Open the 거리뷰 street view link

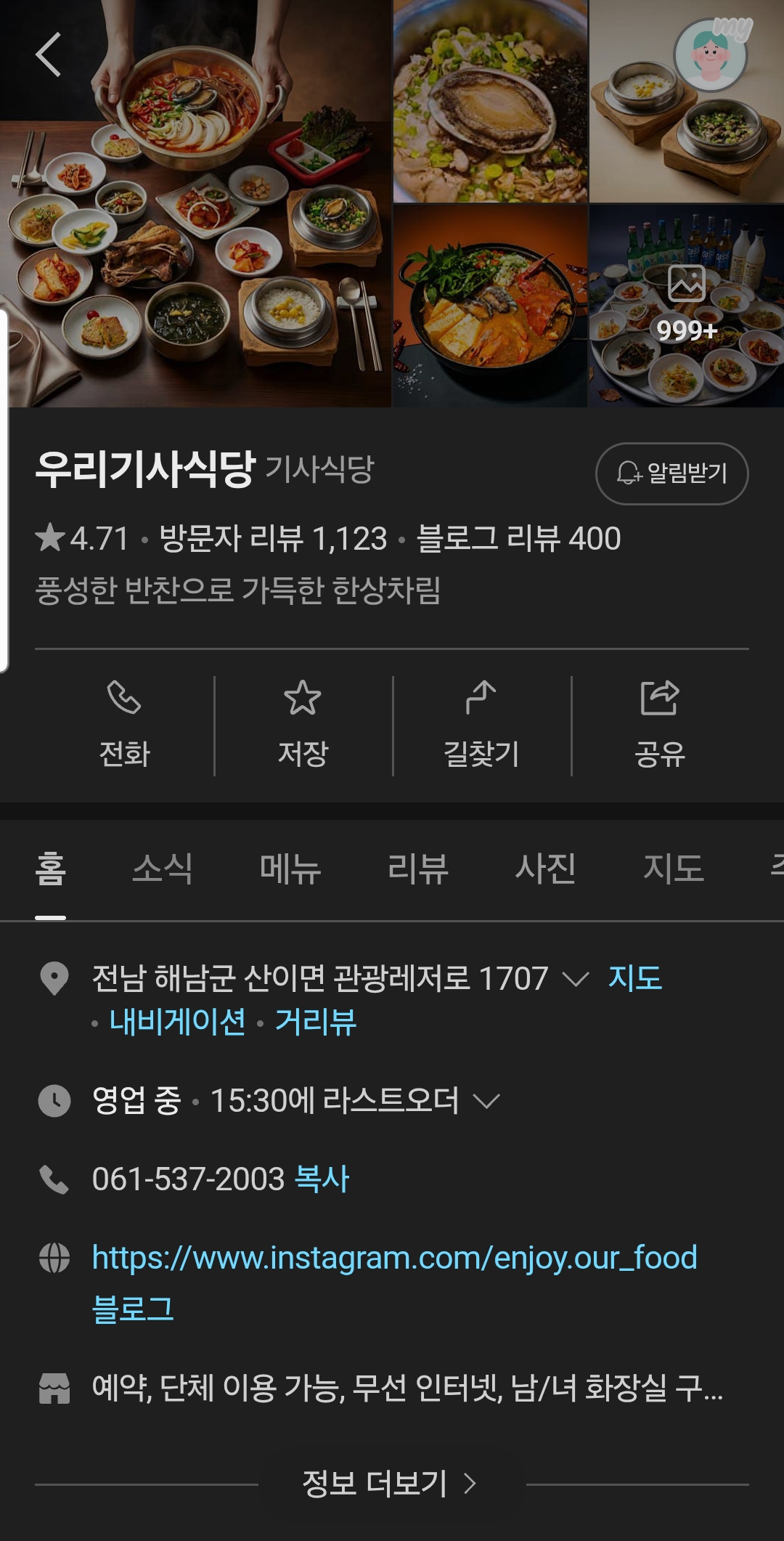[x=316, y=1022]
